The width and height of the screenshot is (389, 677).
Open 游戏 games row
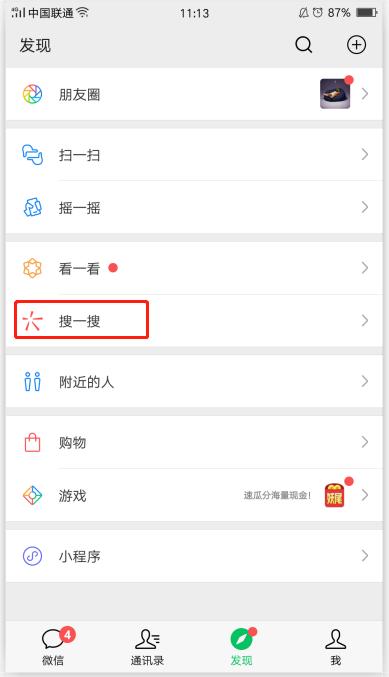[x=194, y=495]
